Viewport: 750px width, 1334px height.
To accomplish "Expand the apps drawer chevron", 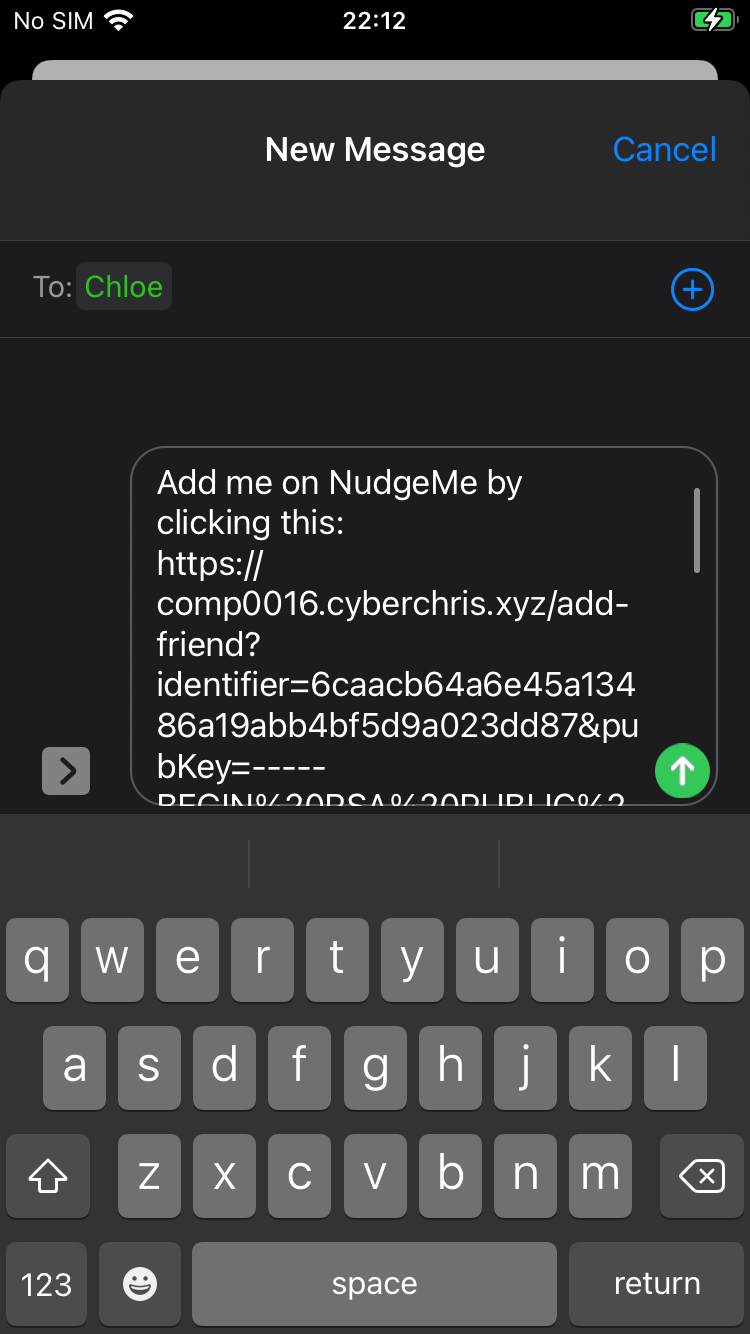I will (x=66, y=771).
